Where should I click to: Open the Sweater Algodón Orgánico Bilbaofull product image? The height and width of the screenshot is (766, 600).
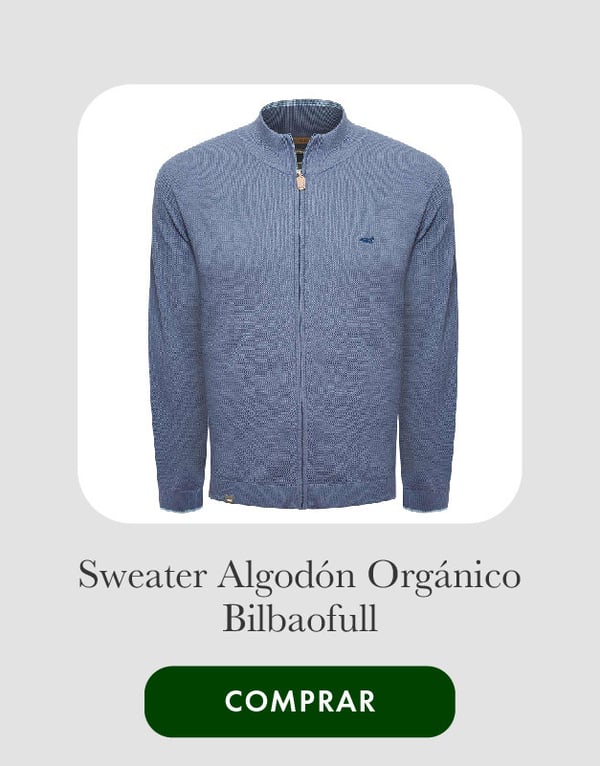[x=300, y=304]
